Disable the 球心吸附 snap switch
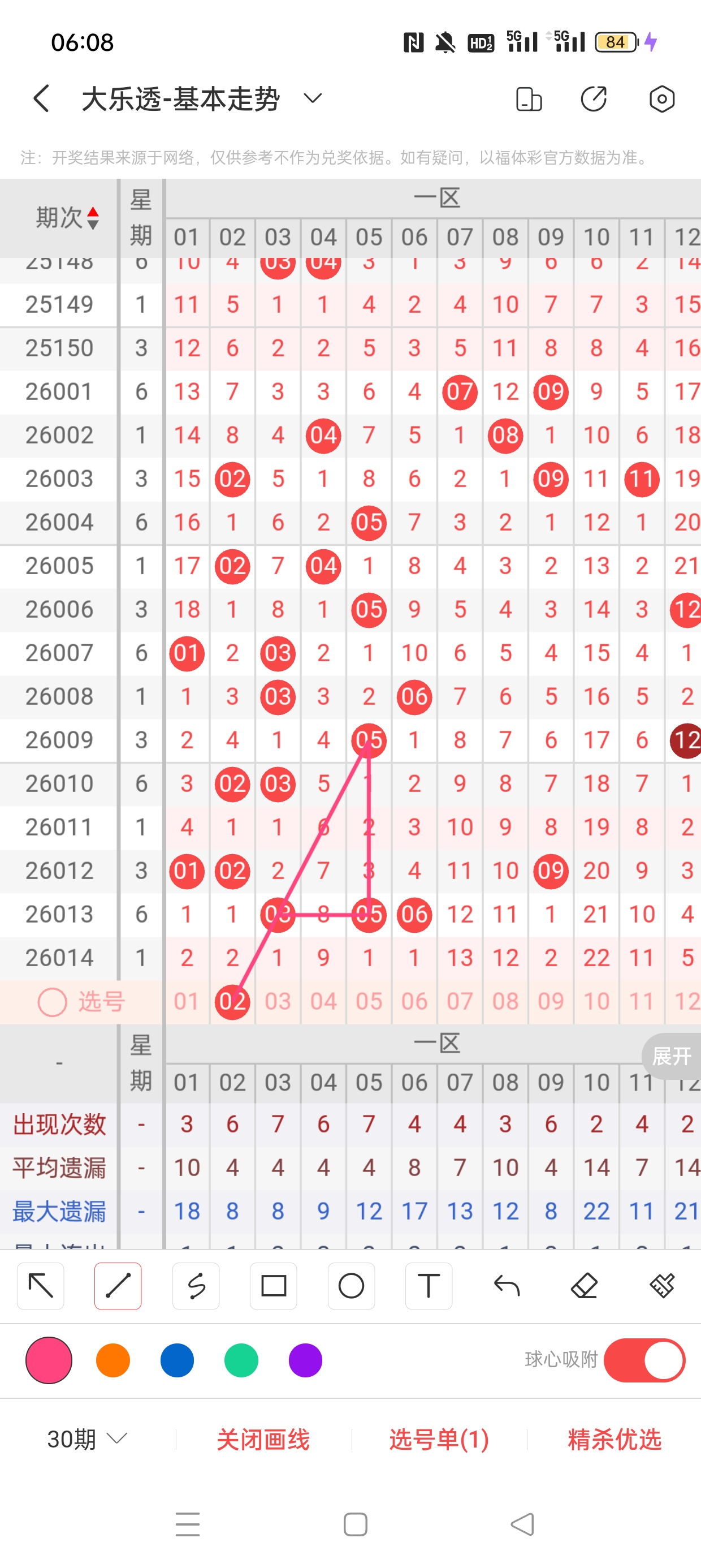Viewport: 701px width, 1568px height. click(644, 1360)
